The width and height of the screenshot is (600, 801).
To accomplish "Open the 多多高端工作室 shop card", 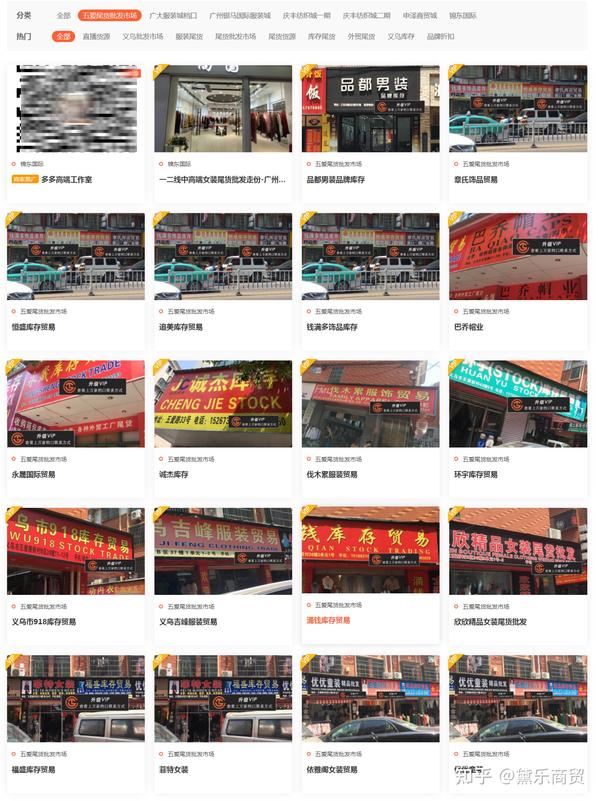I will (x=66, y=180).
